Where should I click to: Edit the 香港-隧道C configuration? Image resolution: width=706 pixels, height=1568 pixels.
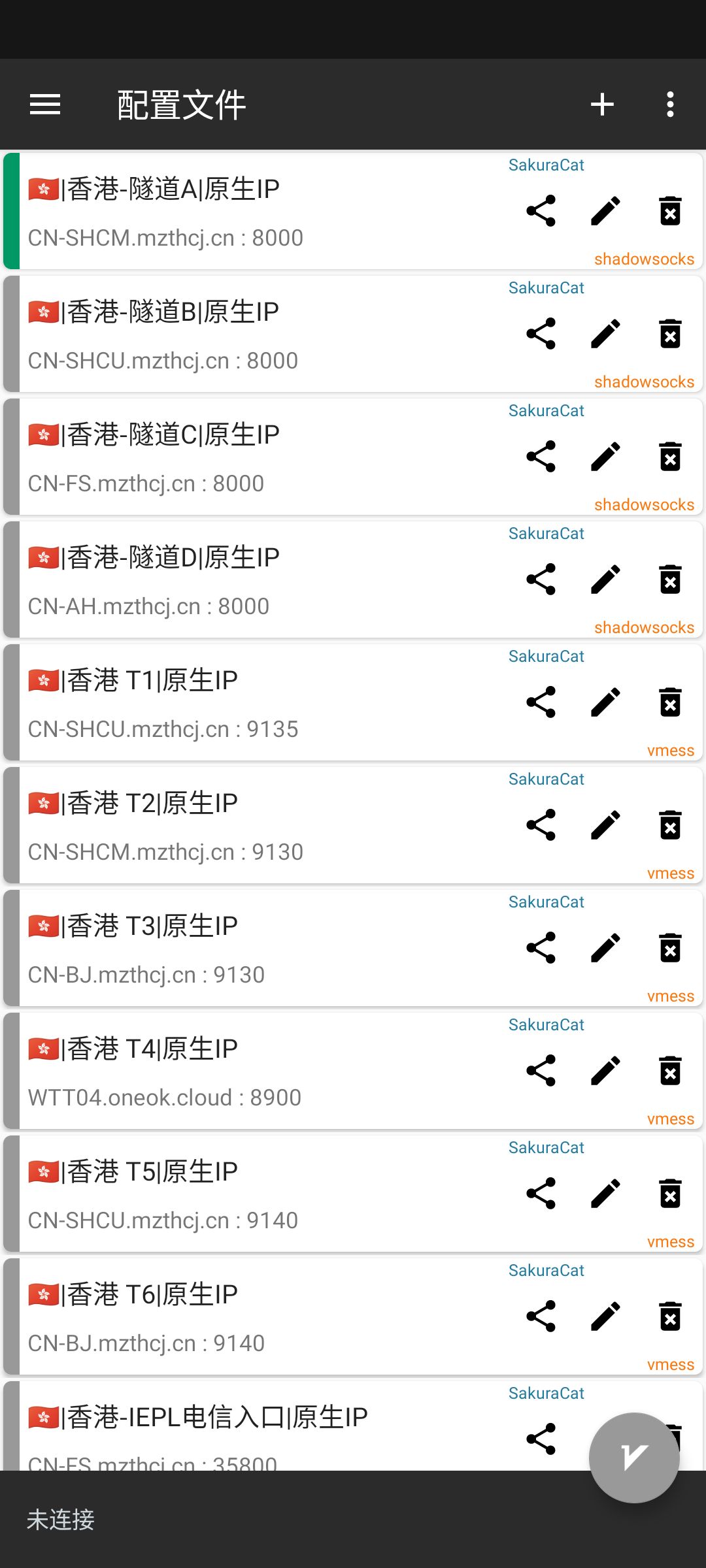pyautogui.click(x=605, y=457)
